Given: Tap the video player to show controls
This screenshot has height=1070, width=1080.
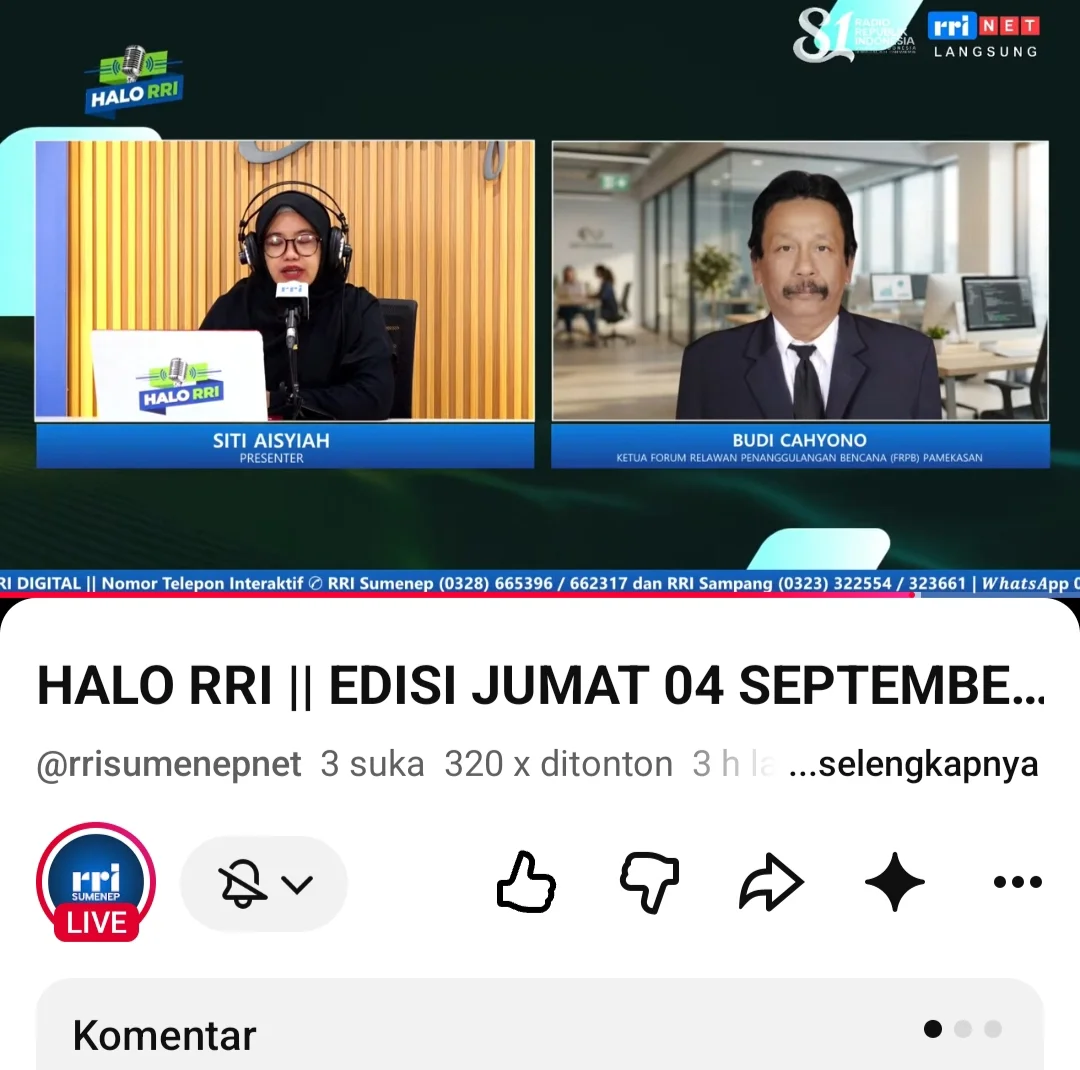Looking at the screenshot, I should (540, 296).
